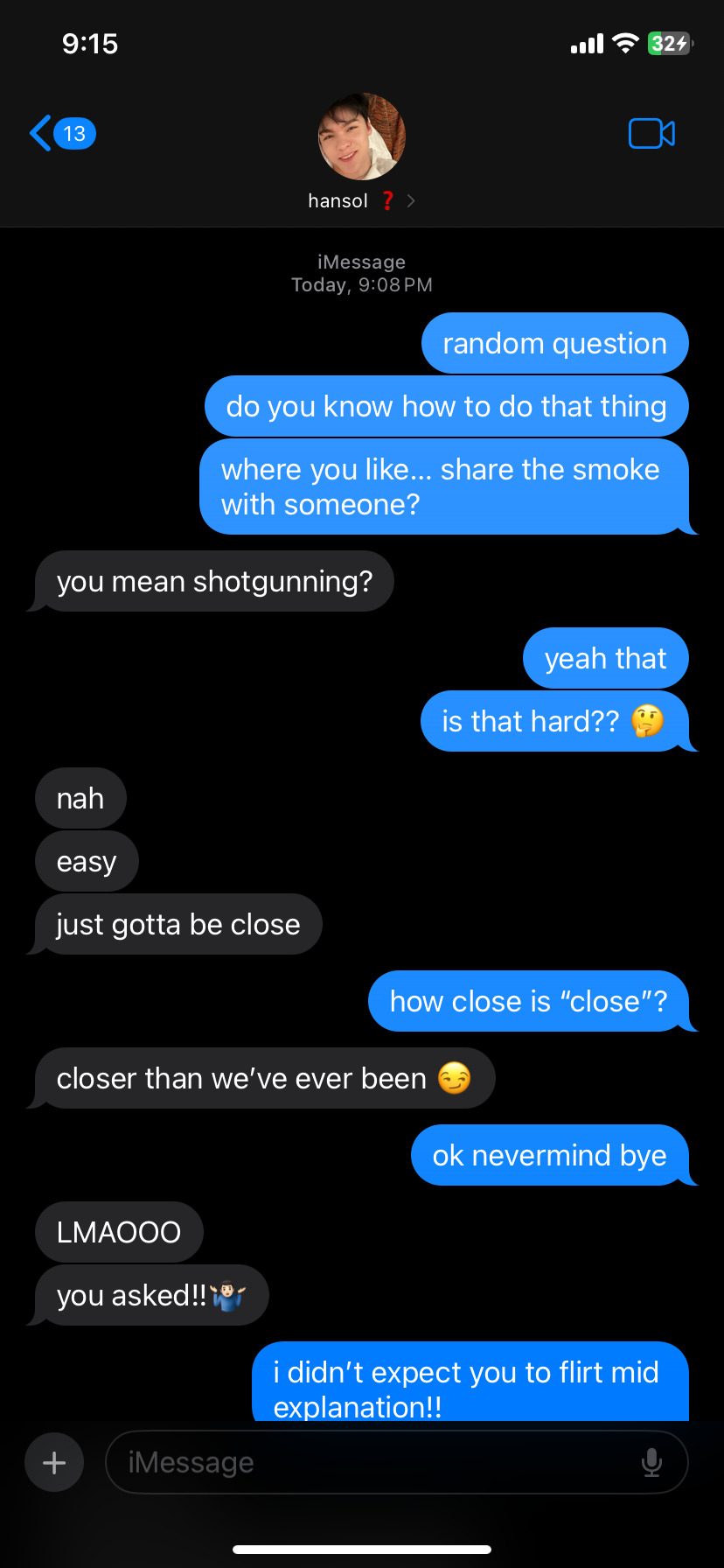Start a FaceTime video call
This screenshot has width=724, height=1568.
pyautogui.click(x=651, y=134)
